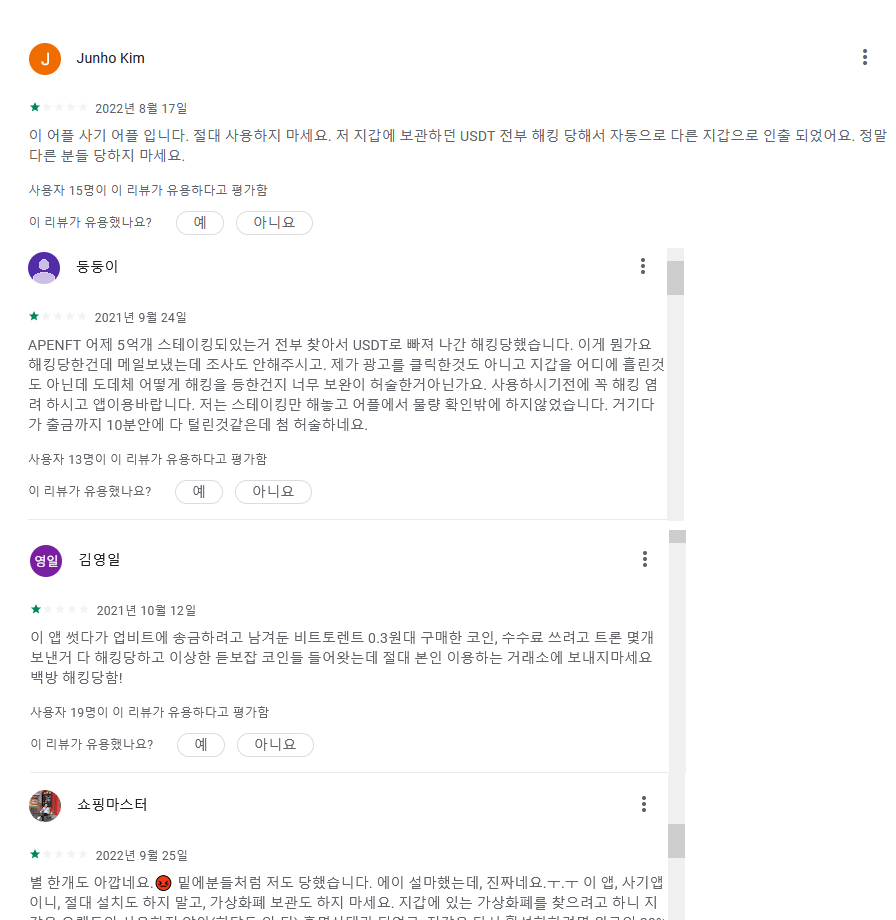Tap 아니요 under 둥둥이's review
Viewport: 896px width, 920px height.
point(273,491)
